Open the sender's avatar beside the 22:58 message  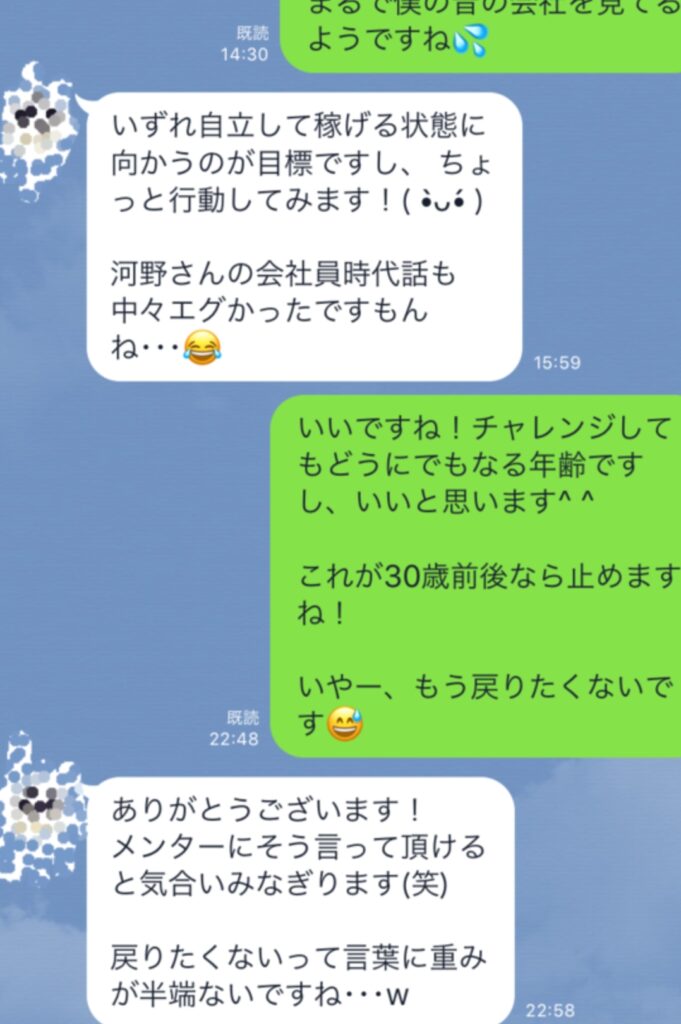tap(40, 805)
